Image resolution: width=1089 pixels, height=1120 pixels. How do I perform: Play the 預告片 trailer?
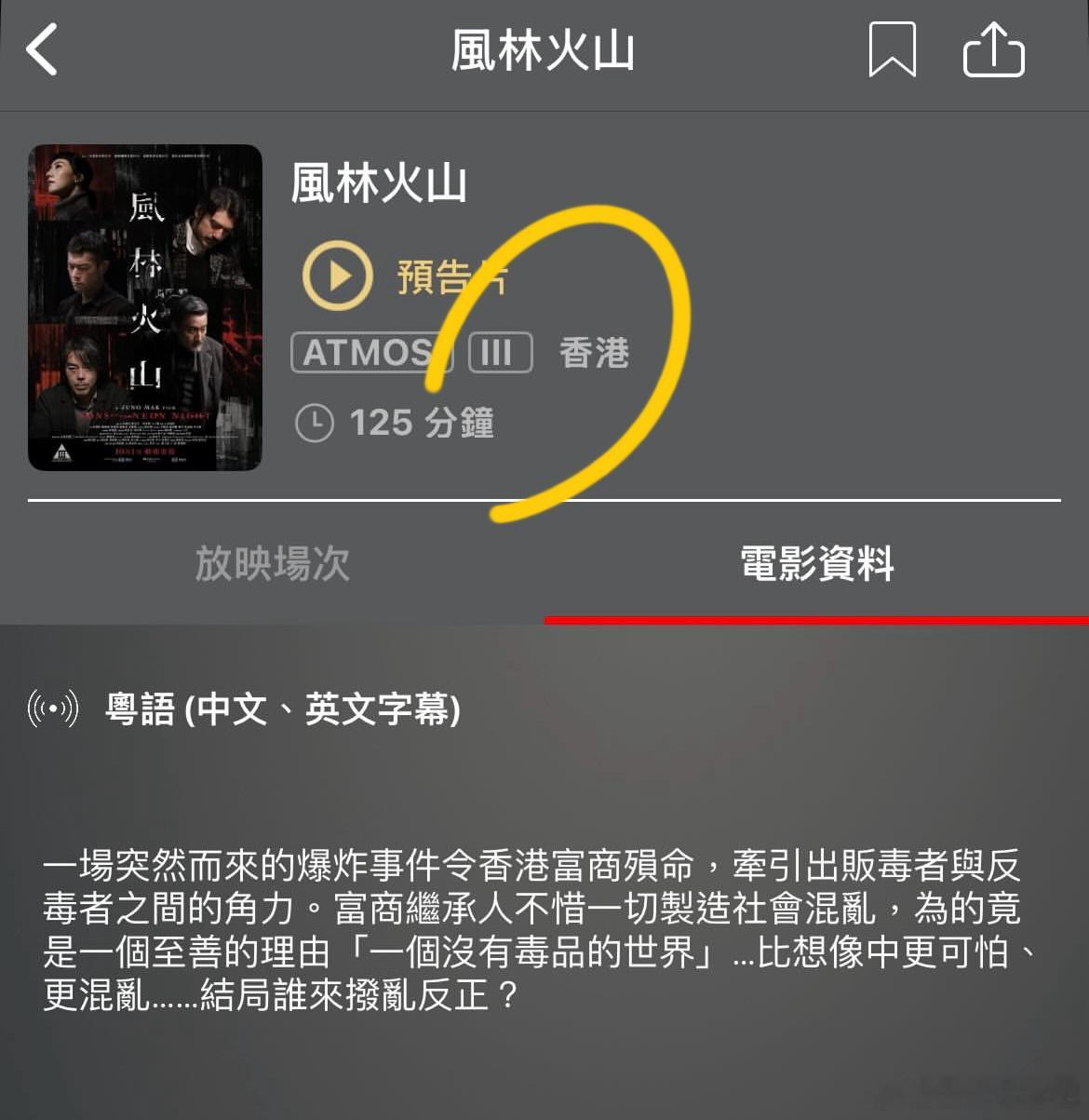(338, 276)
